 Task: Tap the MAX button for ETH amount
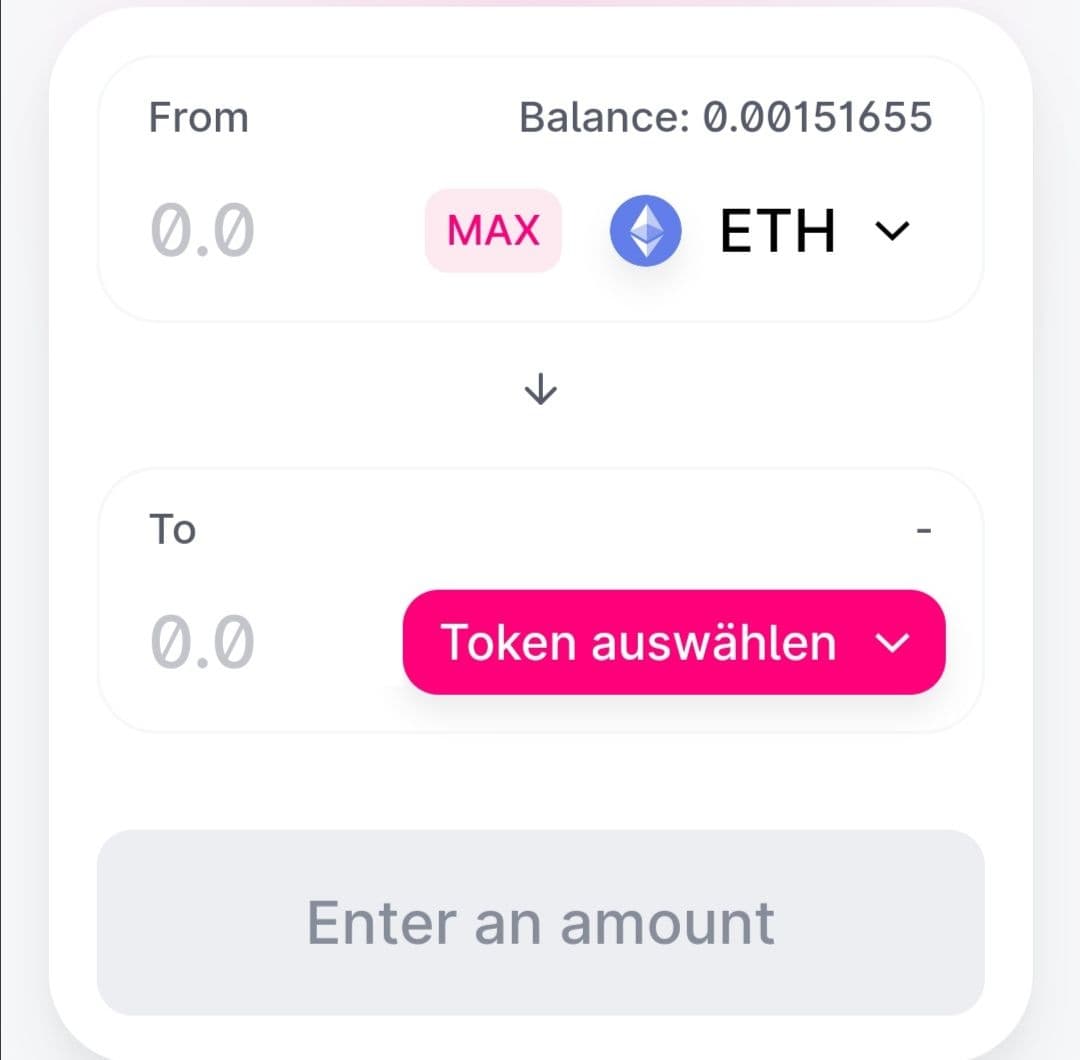tap(493, 230)
